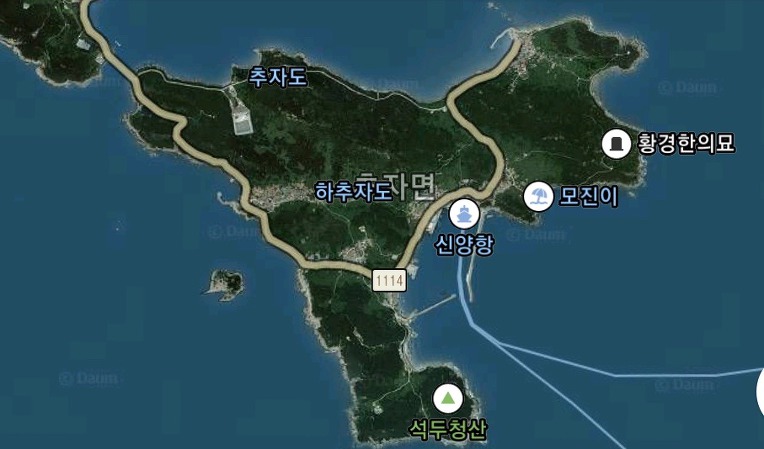Viewport: 764px width, 449px height.
Task: Select the 신양항 ferry port marker
Action: click(464, 214)
